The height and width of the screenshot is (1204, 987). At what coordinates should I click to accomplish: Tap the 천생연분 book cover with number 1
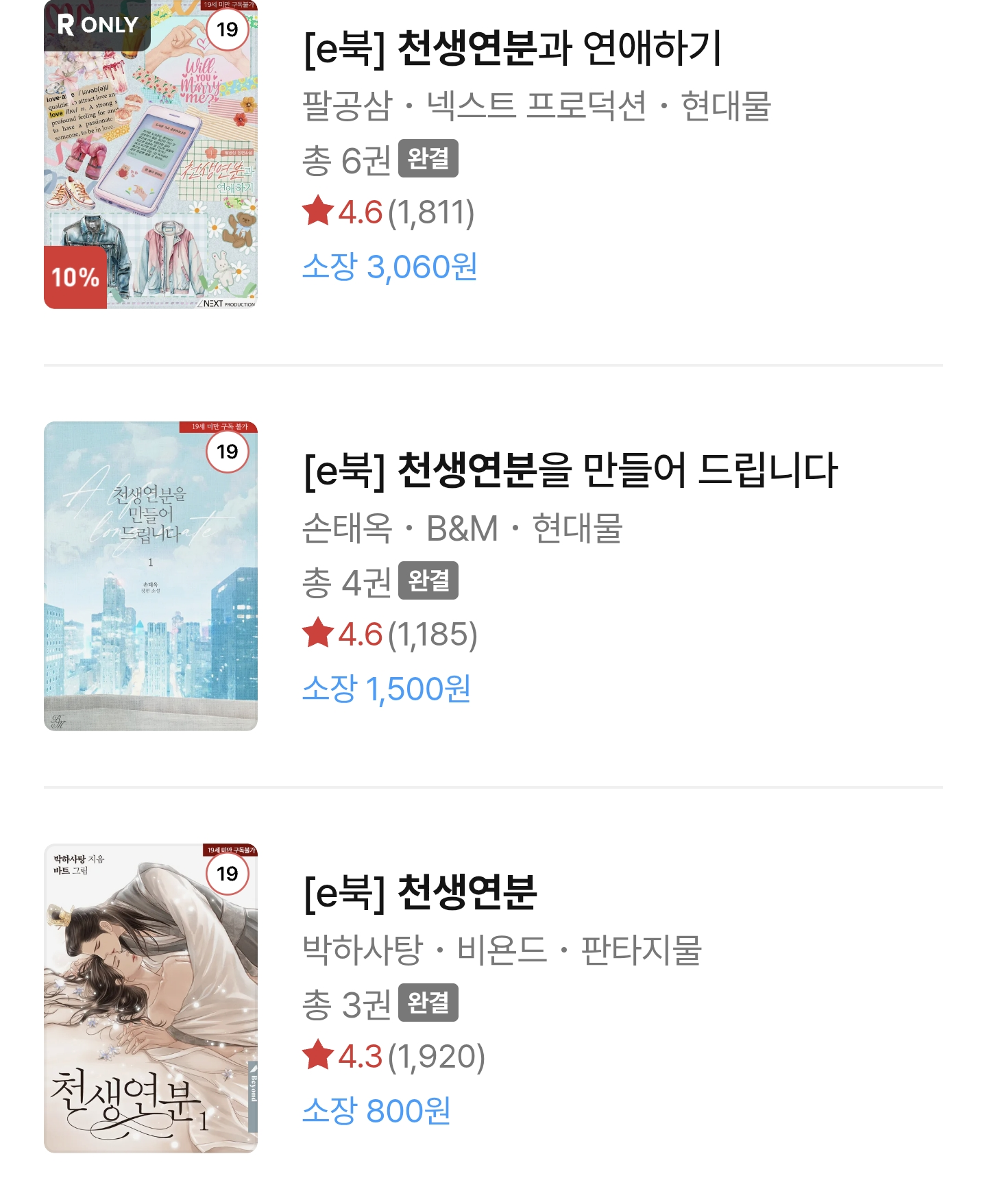coord(151,998)
